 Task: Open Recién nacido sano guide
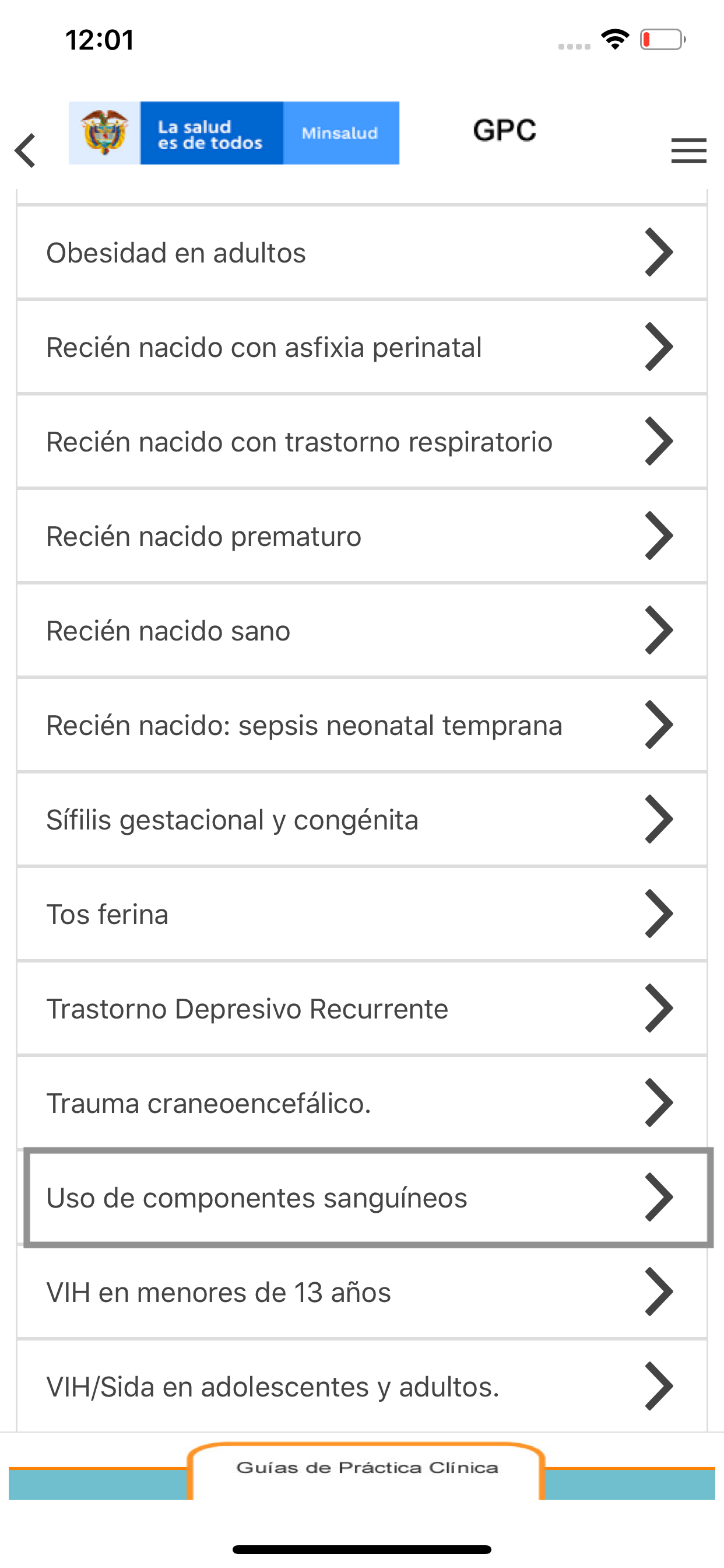(361, 631)
